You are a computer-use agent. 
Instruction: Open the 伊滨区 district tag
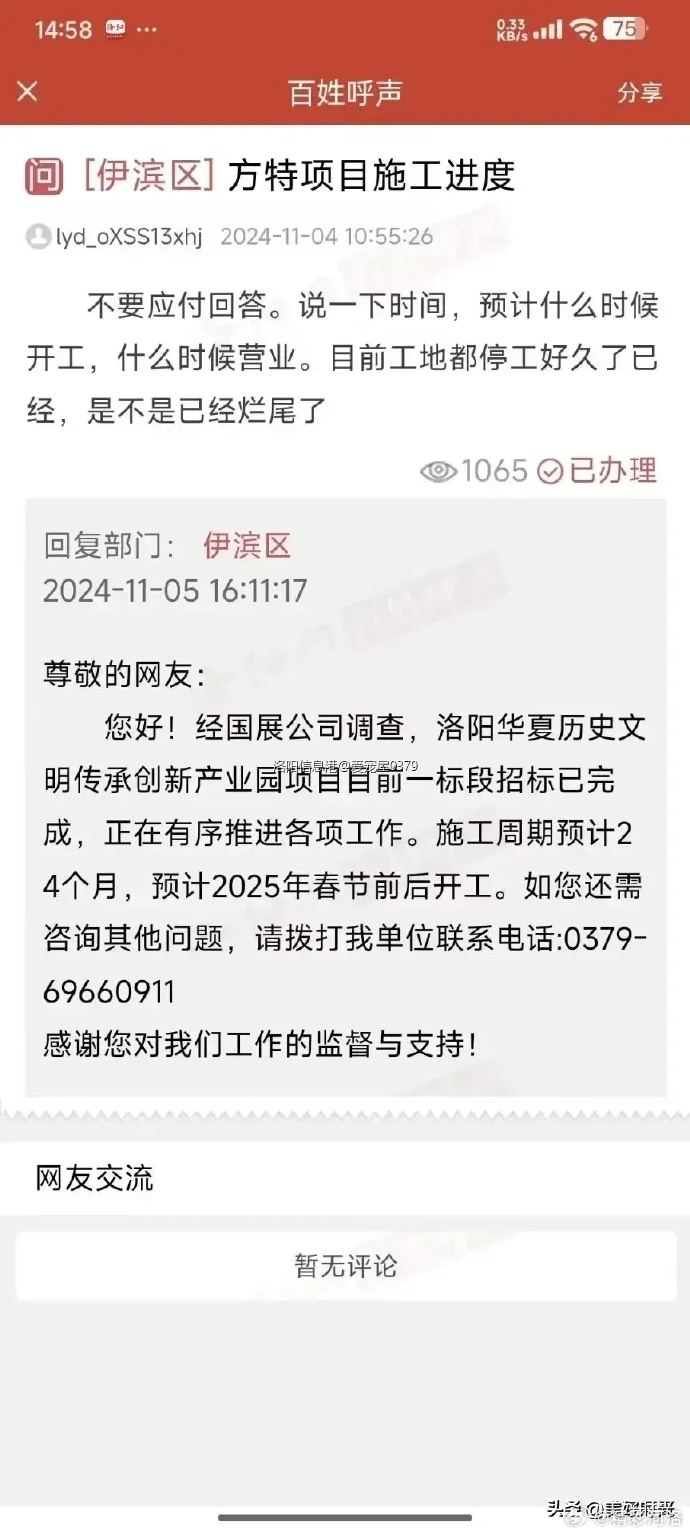tap(150, 177)
